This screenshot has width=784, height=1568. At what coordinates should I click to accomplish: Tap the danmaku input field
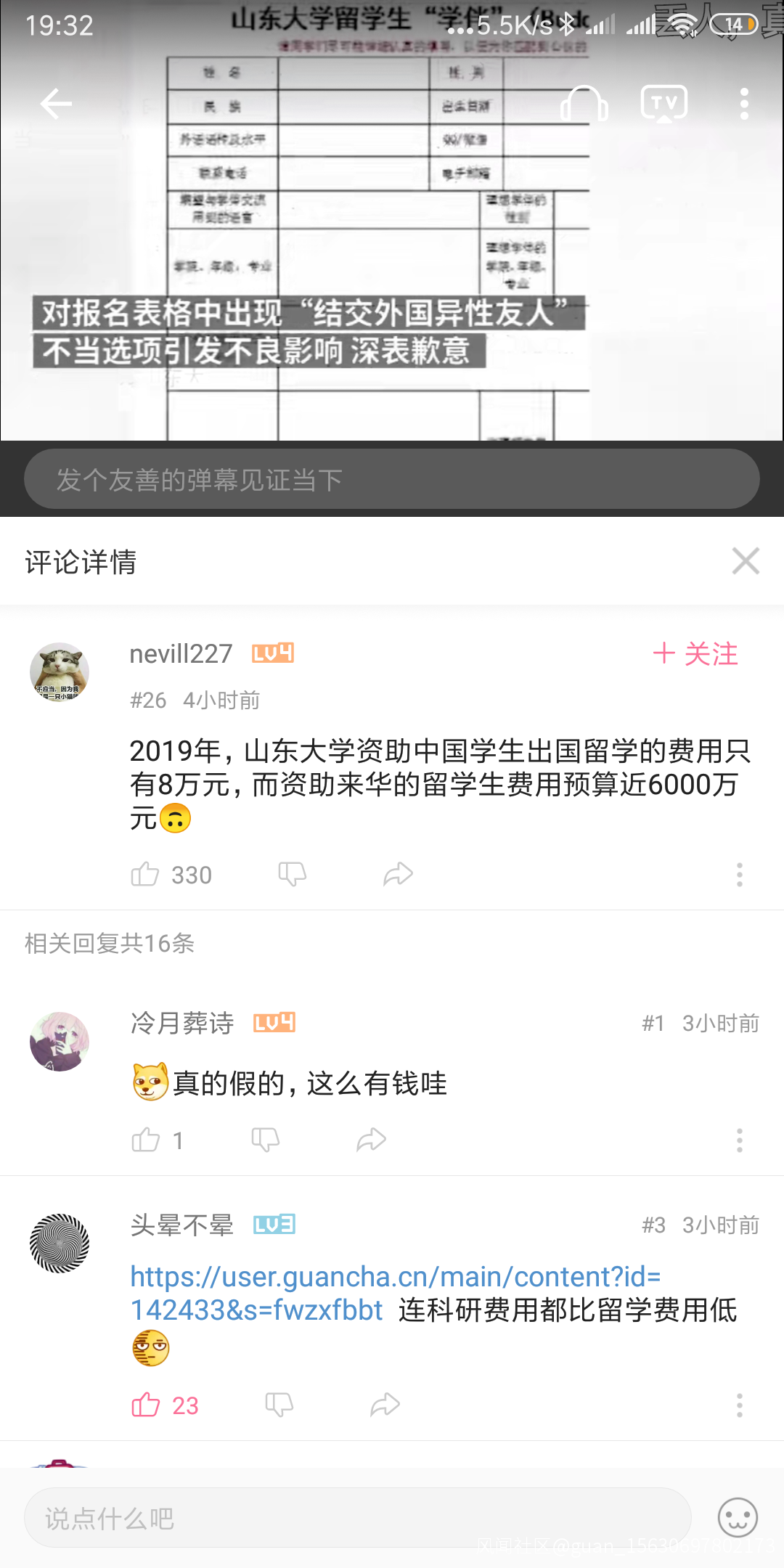pyautogui.click(x=392, y=479)
